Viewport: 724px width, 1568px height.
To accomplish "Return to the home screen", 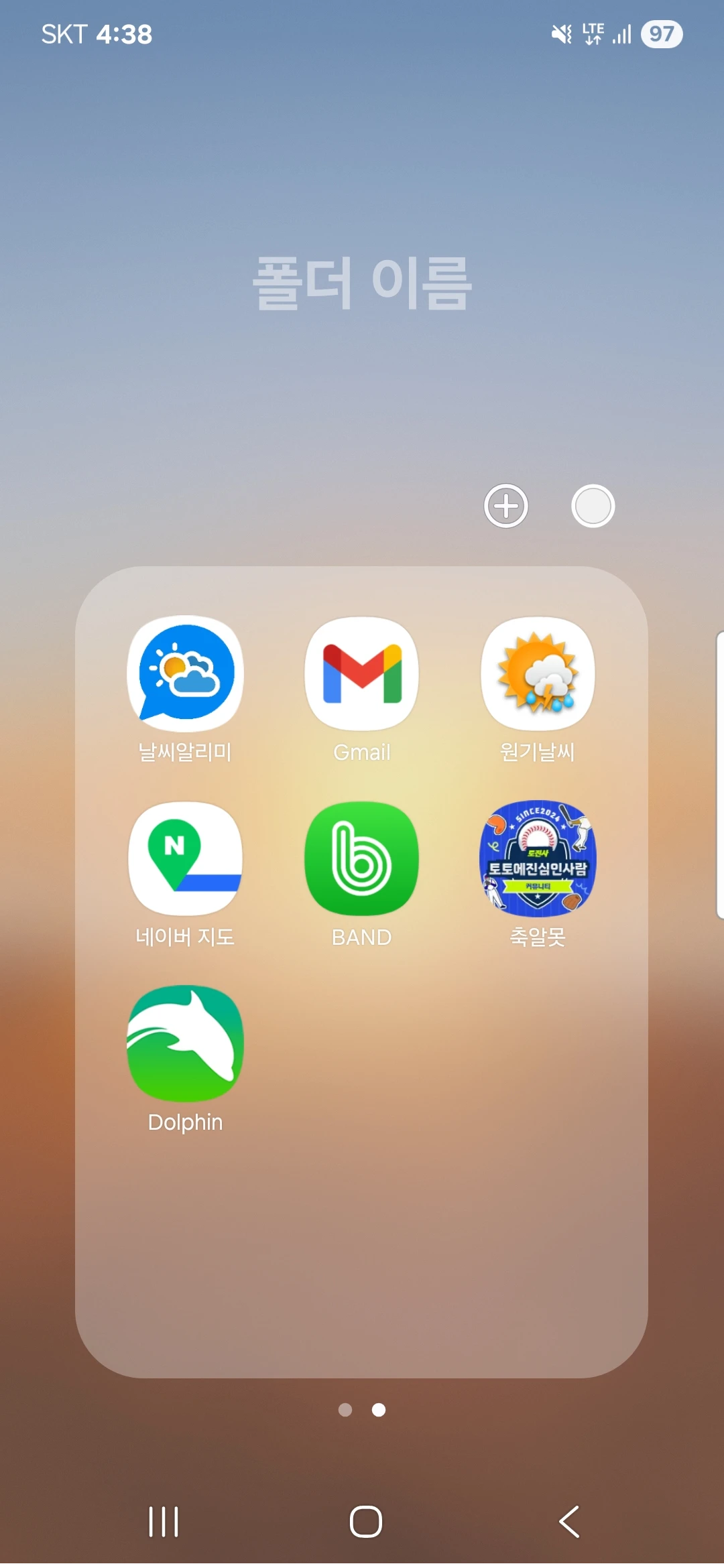I will 366,1521.
